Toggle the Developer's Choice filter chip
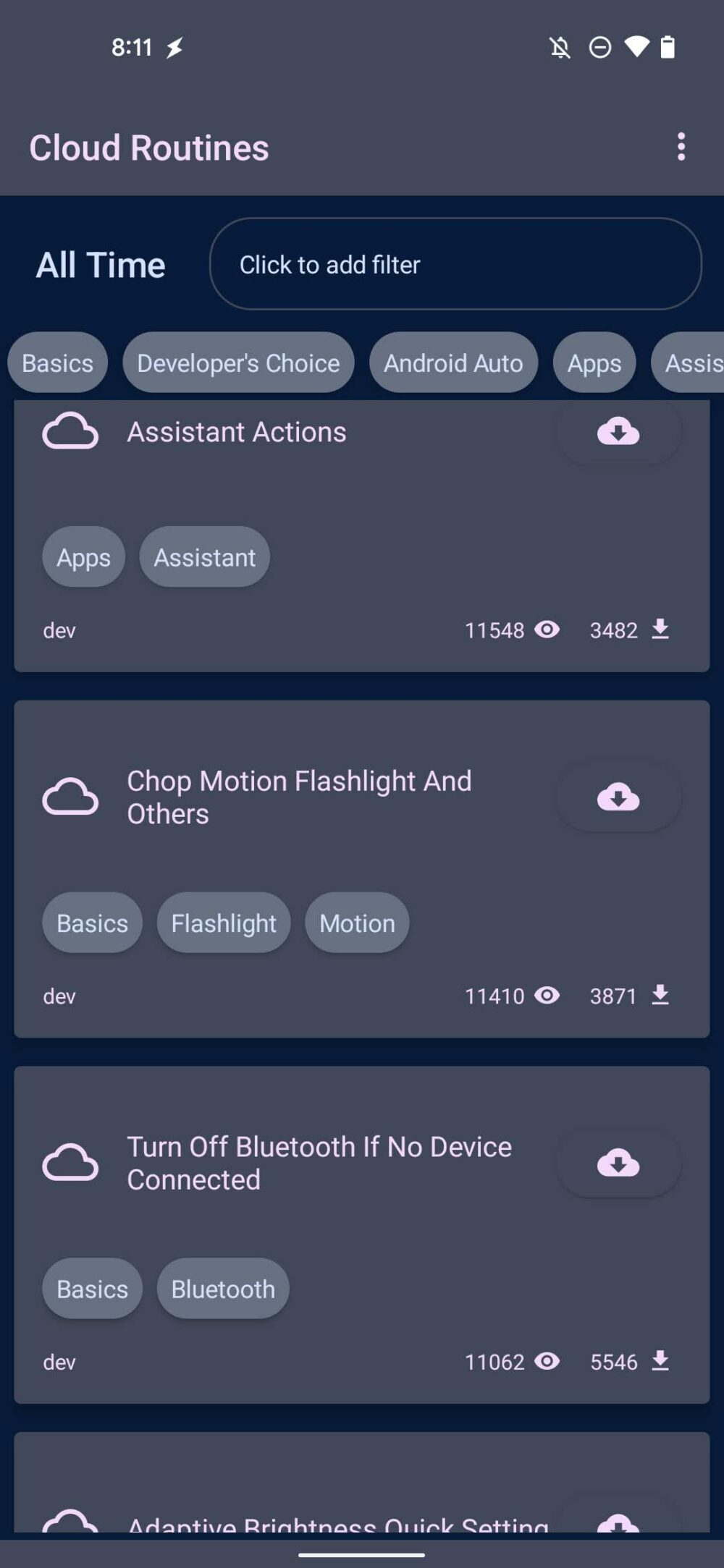Screen dimensions: 724x1568 tap(238, 363)
